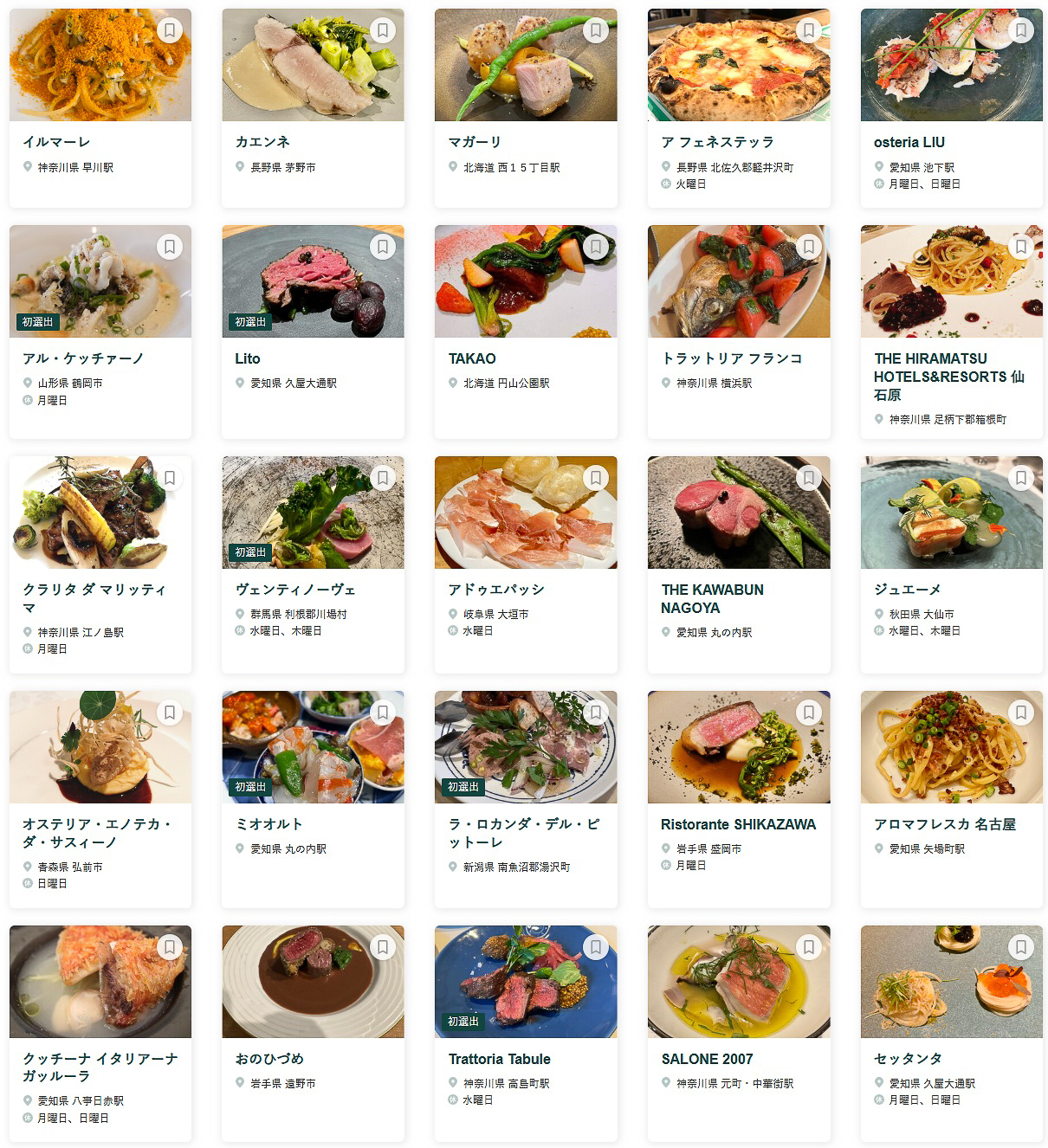The height and width of the screenshot is (1148, 1048).
Task: Toggle the save bookmark on マガーリ card
Action: pos(595,29)
